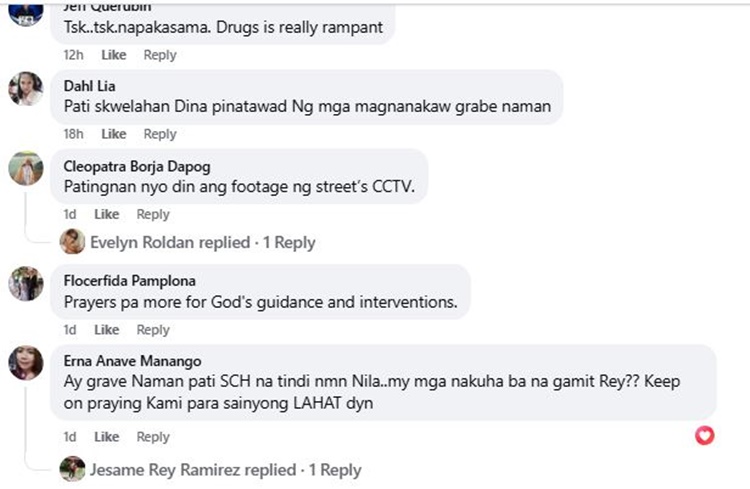Expand Evelyn Roldan's reply thread

coord(202,242)
